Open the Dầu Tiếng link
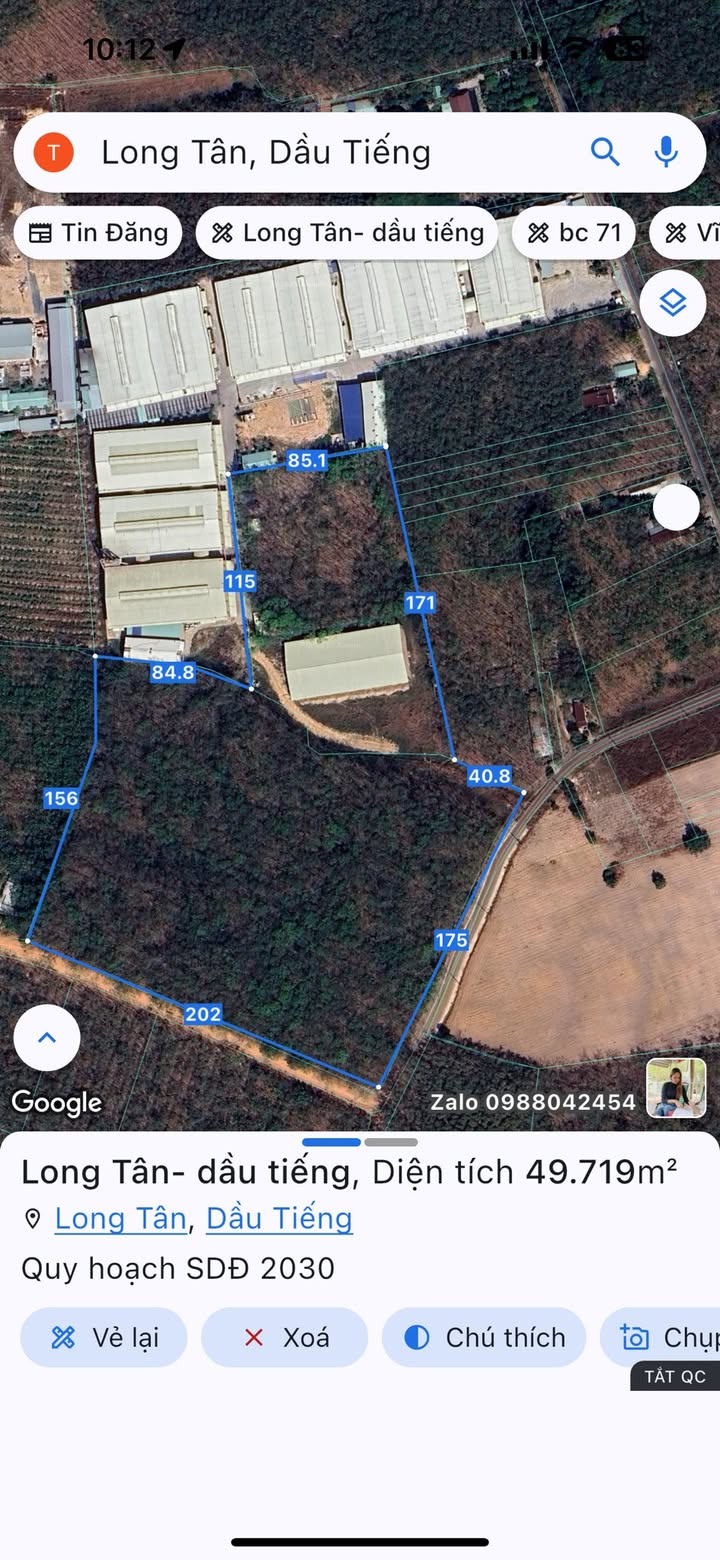The width and height of the screenshot is (720, 1560). pos(279,1218)
